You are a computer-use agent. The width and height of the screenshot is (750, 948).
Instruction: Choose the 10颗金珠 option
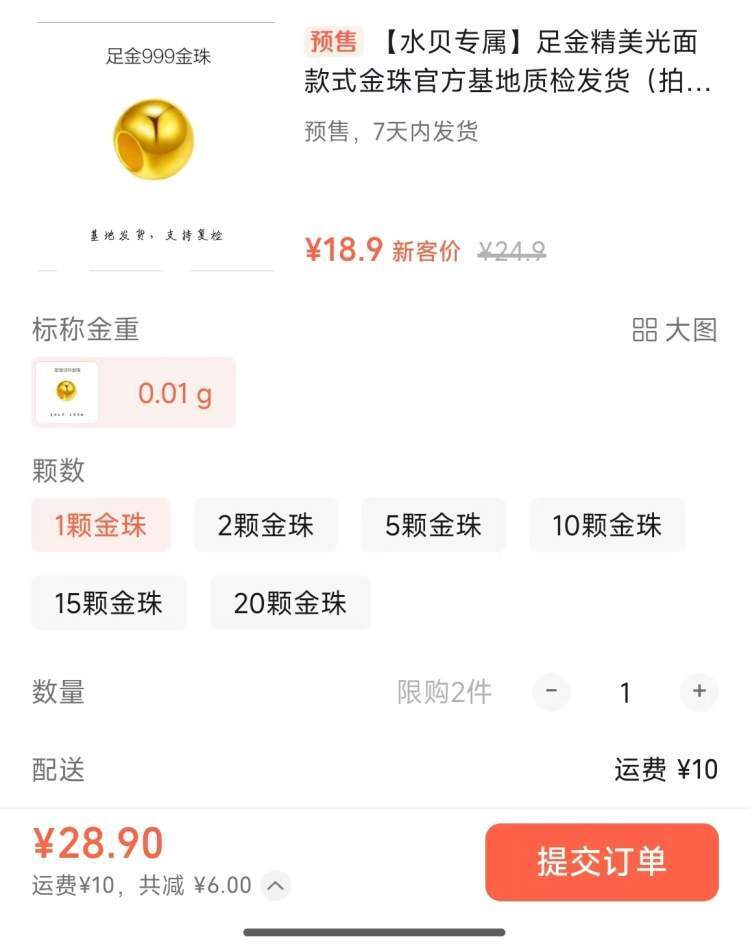tap(607, 524)
